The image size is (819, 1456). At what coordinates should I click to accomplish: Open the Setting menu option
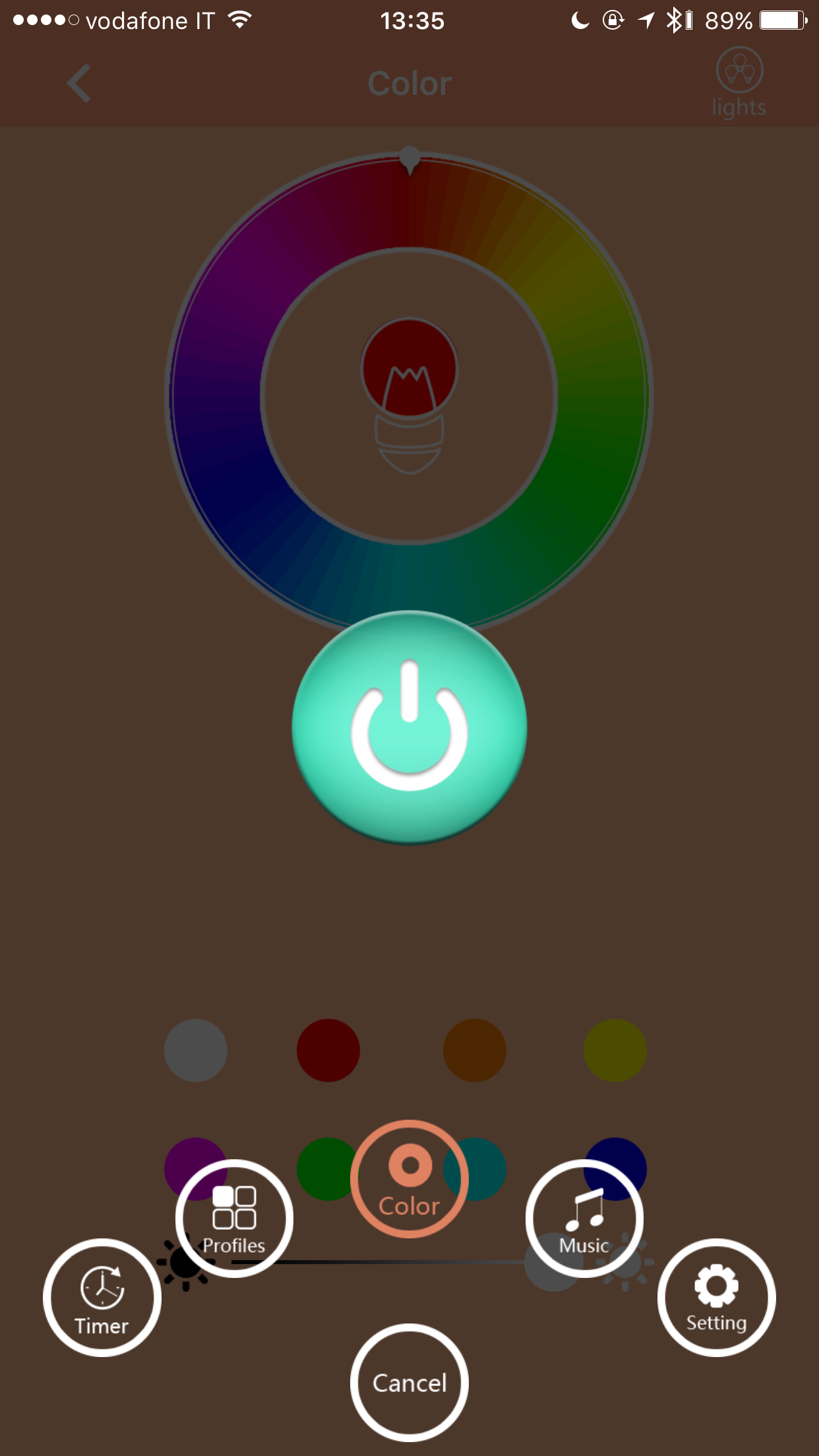(716, 1298)
